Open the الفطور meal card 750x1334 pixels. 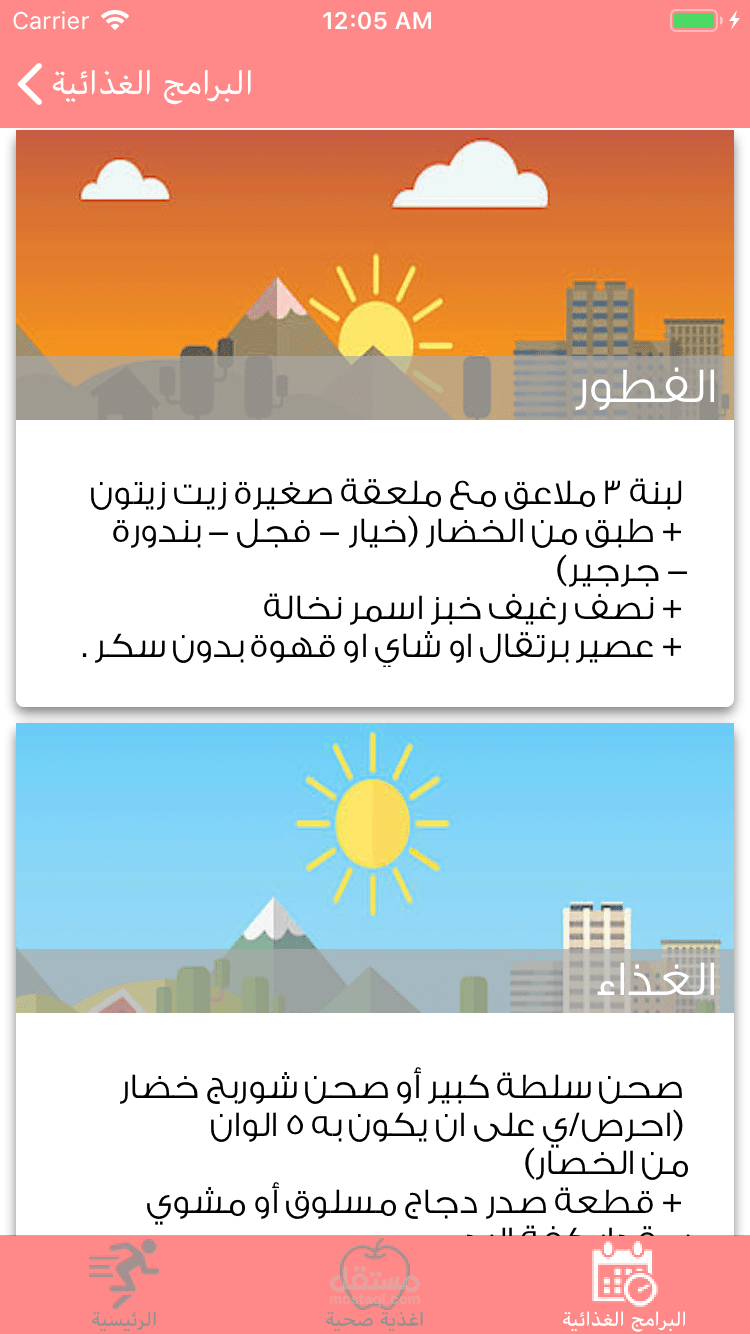(375, 420)
